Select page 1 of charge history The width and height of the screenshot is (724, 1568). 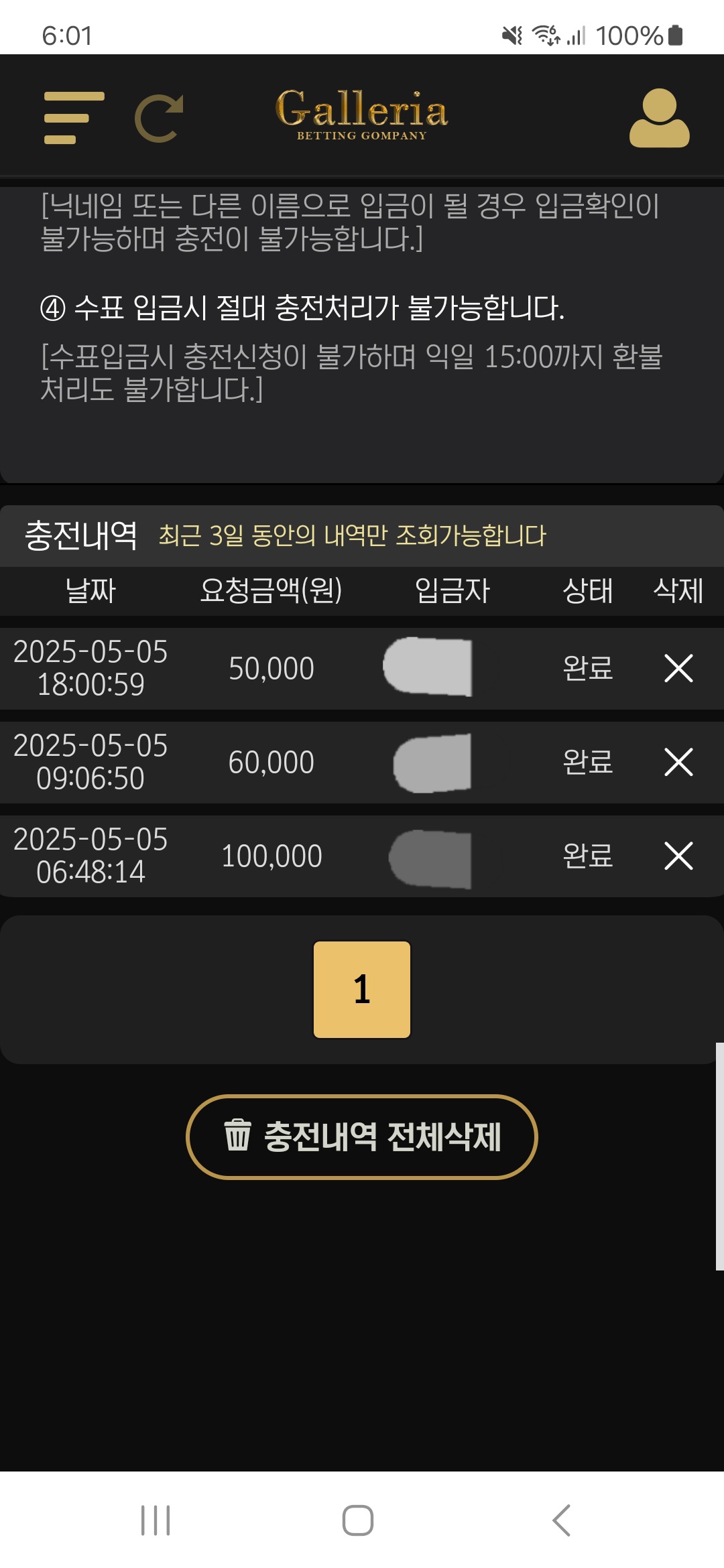362,989
